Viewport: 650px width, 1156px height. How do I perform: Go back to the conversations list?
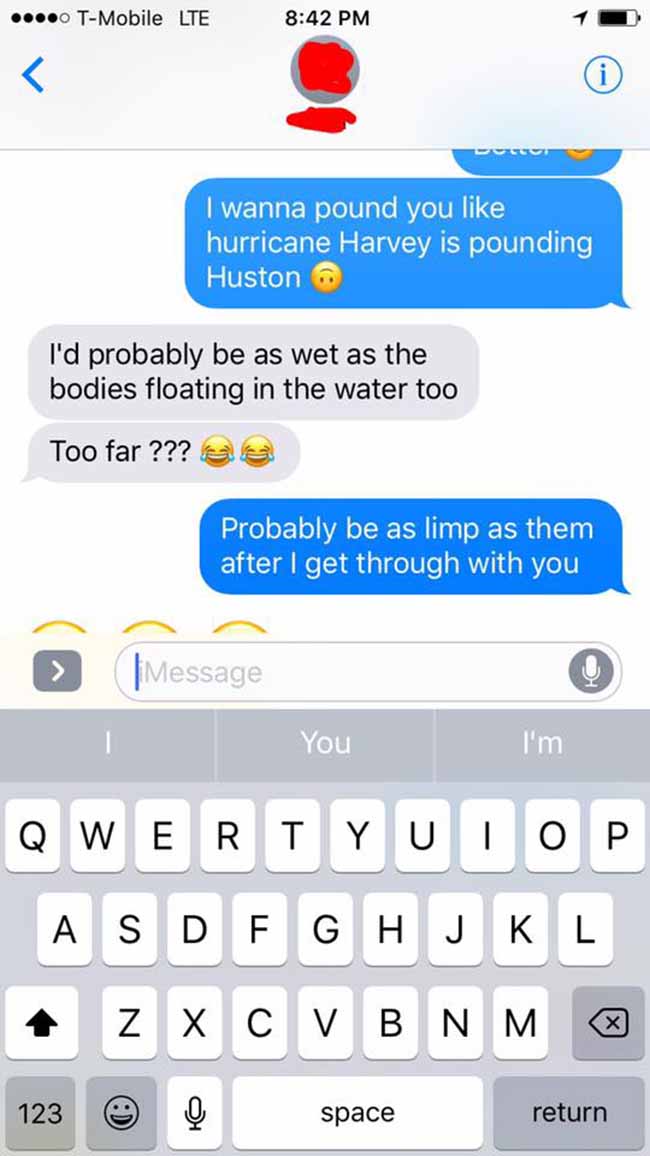32,75
